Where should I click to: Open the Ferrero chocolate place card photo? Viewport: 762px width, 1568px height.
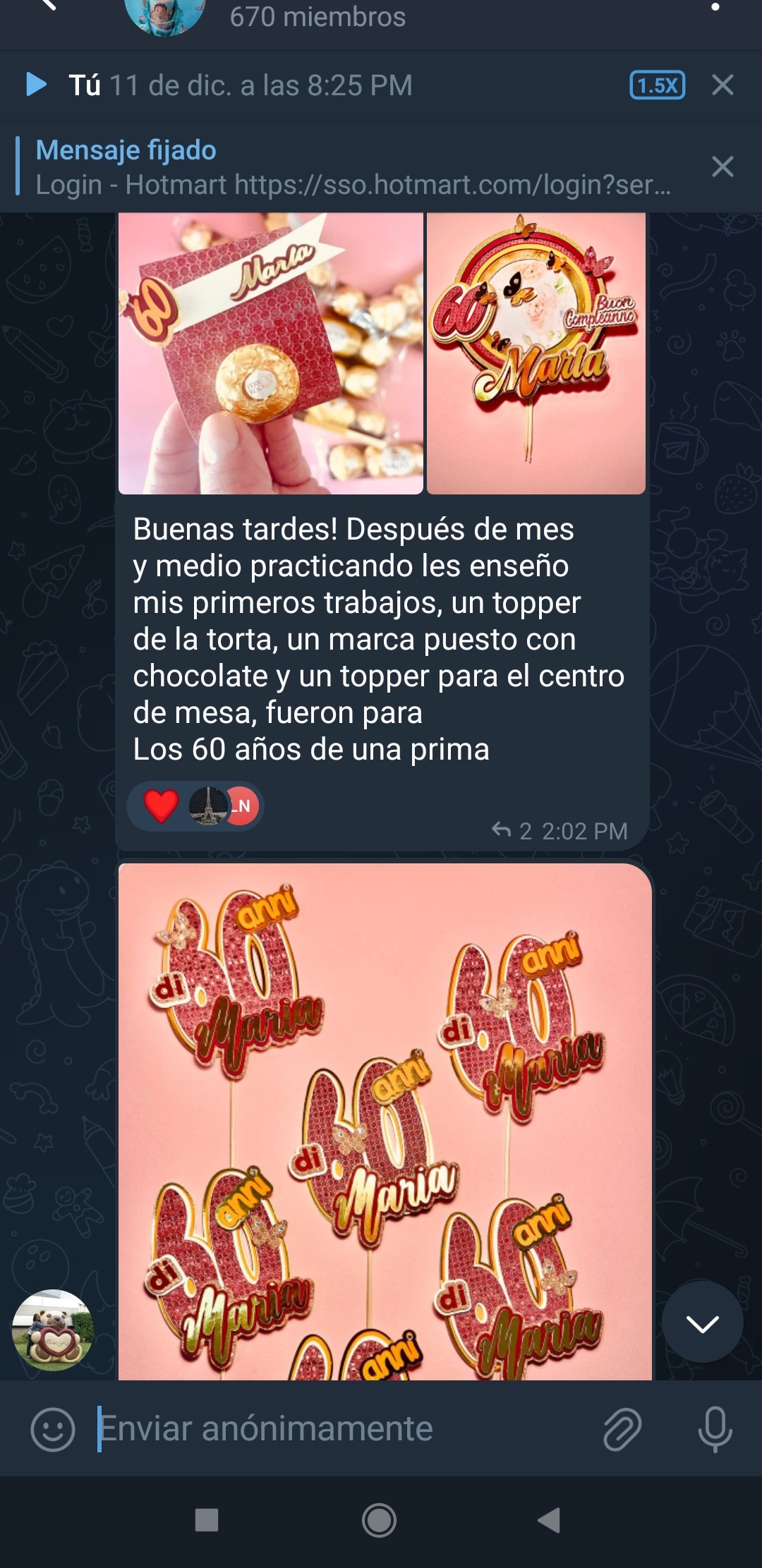tap(271, 353)
